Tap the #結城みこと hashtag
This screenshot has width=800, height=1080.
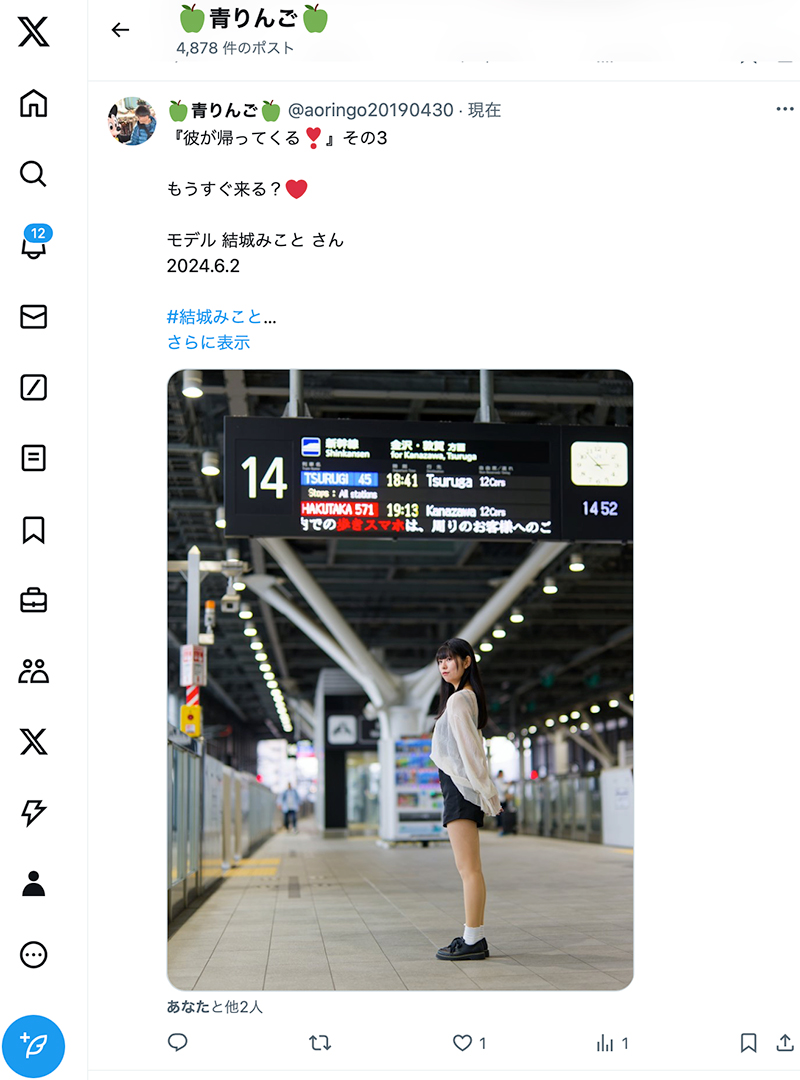tap(214, 317)
